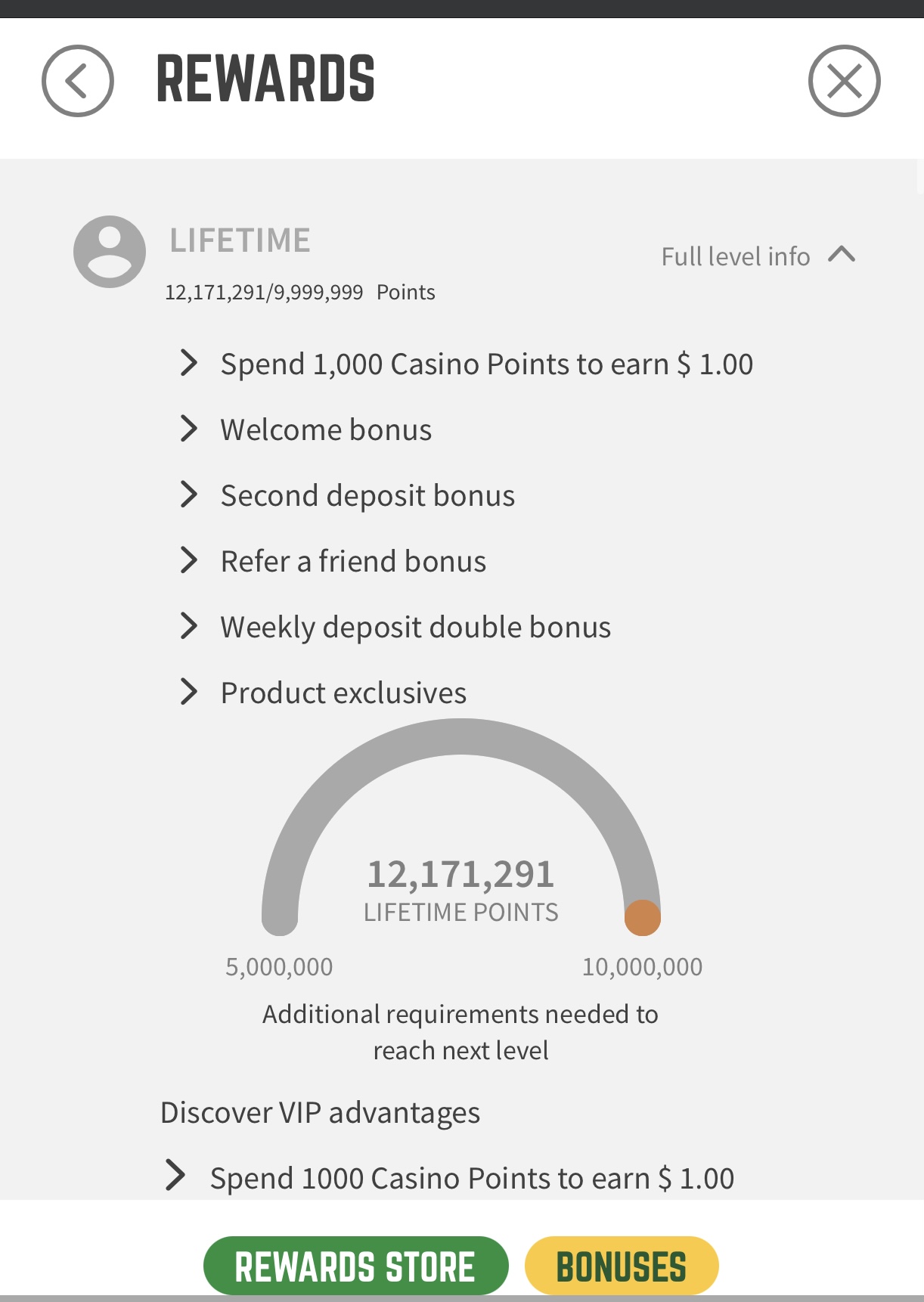
Task: Expand VIP Spend 1000 Casino Points row
Action: (450, 1178)
